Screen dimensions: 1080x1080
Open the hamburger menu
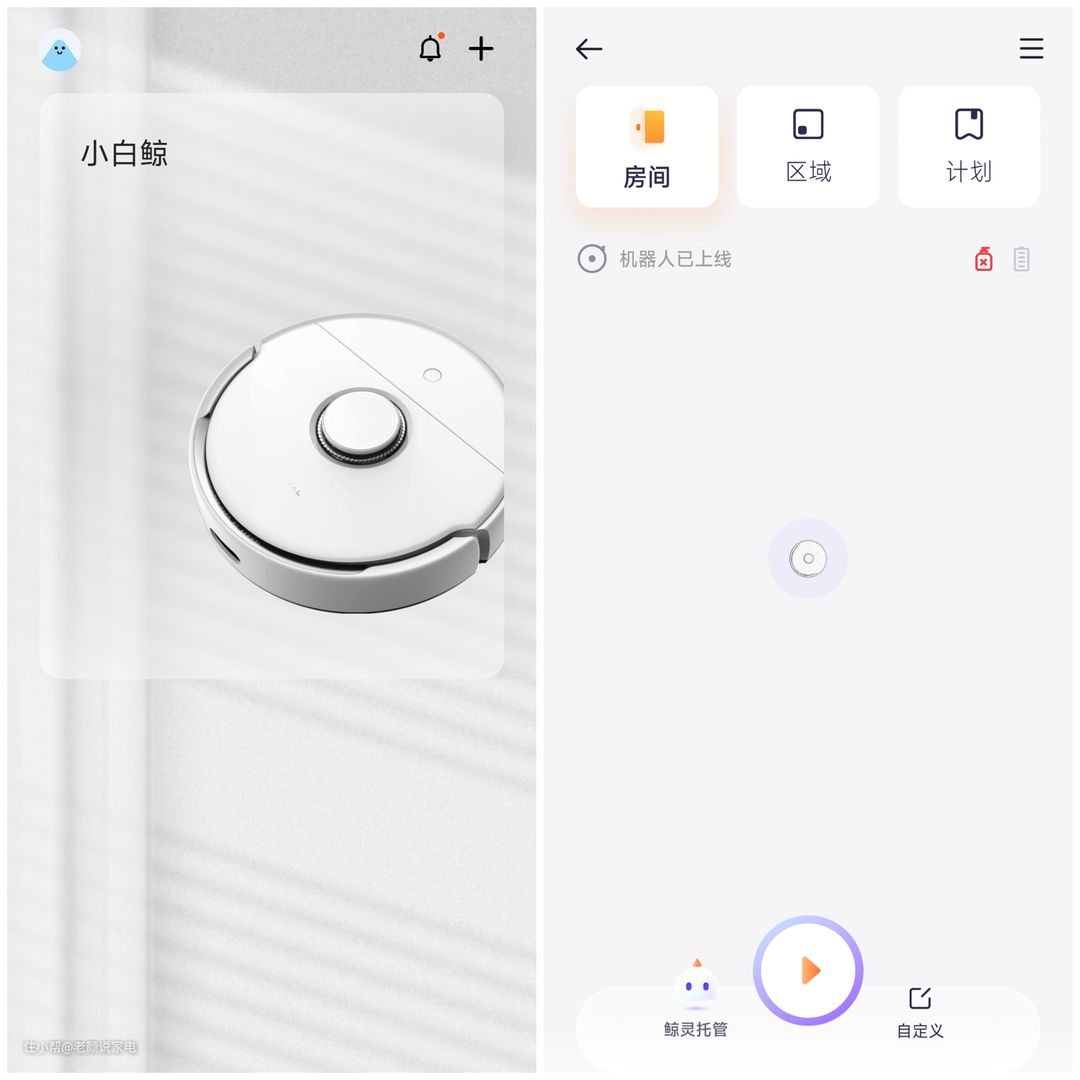pos(1031,49)
